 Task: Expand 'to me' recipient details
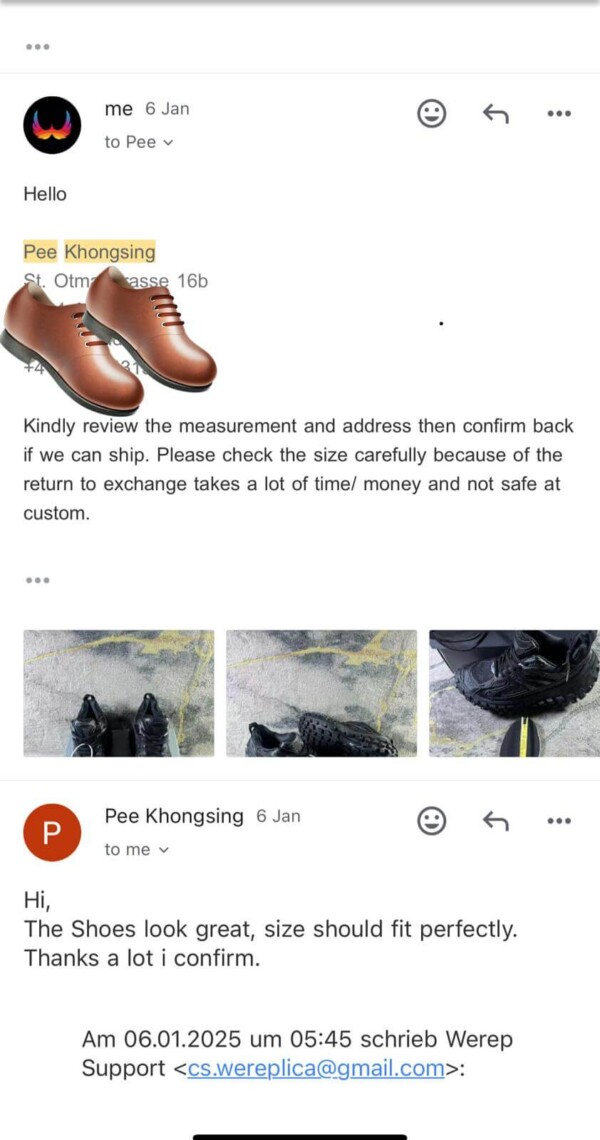(x=138, y=849)
